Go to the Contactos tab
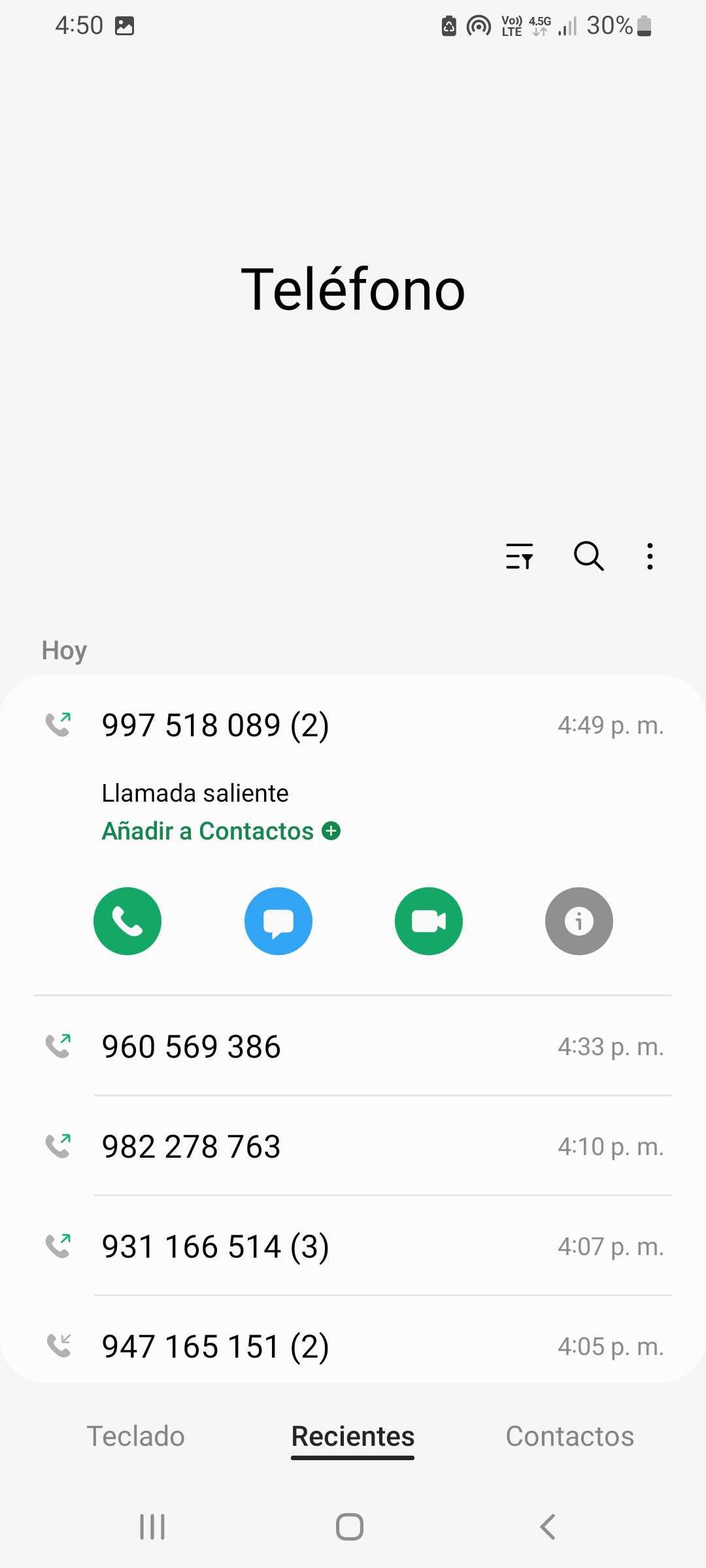 point(570,1436)
